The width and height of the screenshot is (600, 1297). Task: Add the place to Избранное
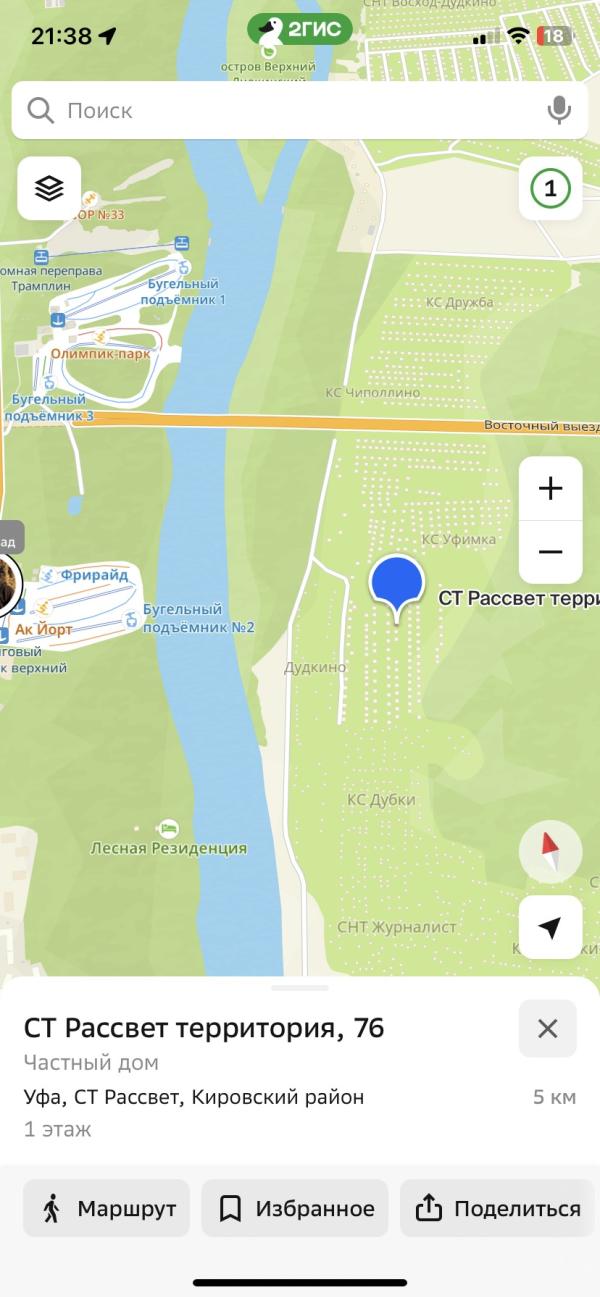[x=295, y=1208]
